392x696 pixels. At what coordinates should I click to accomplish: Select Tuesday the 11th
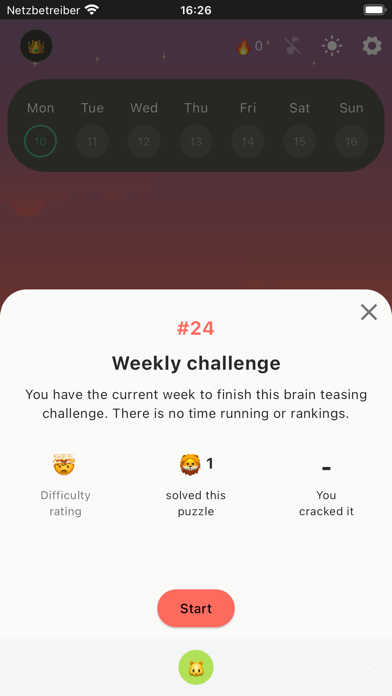(92, 141)
